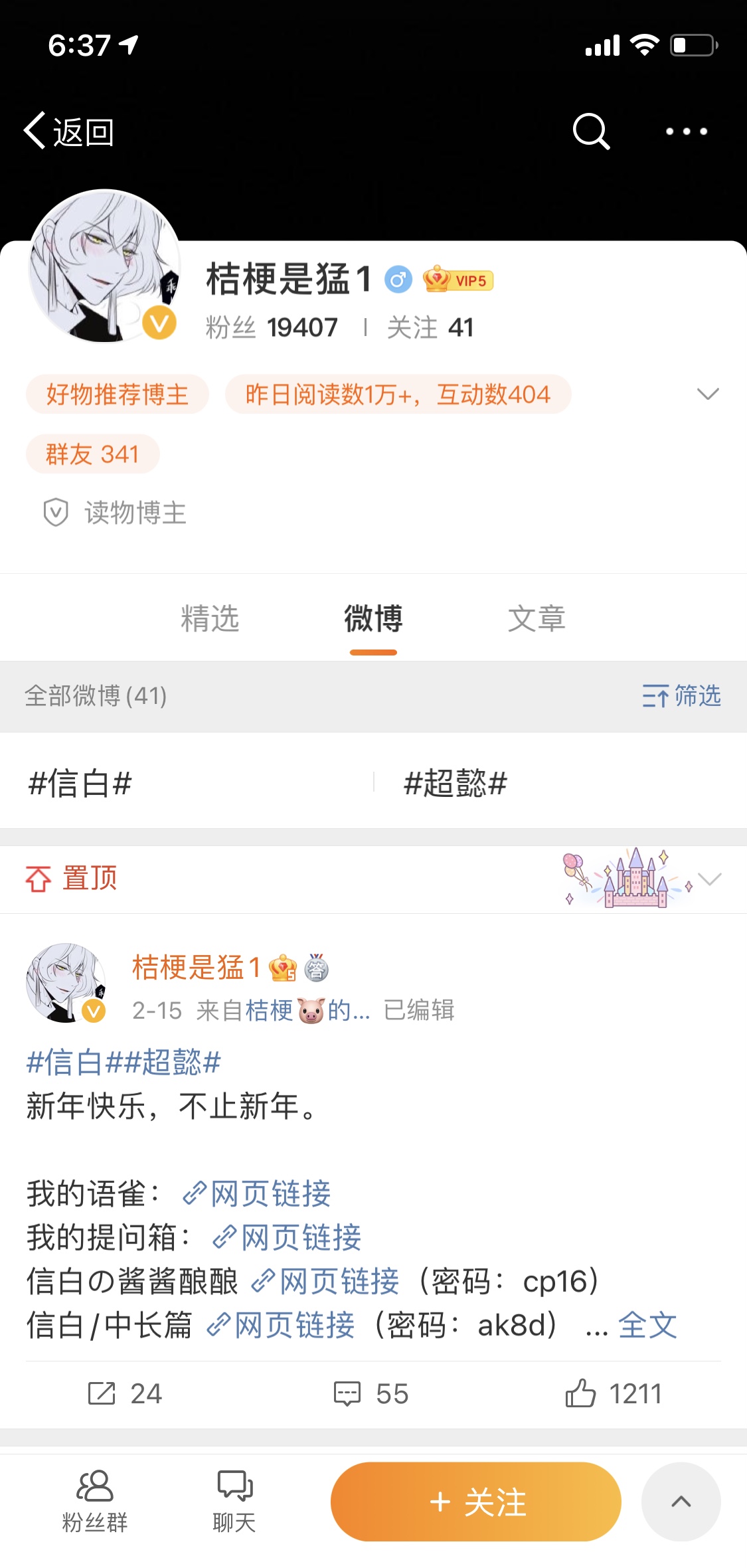Open the 粉丝群 fan group

(x=95, y=1502)
